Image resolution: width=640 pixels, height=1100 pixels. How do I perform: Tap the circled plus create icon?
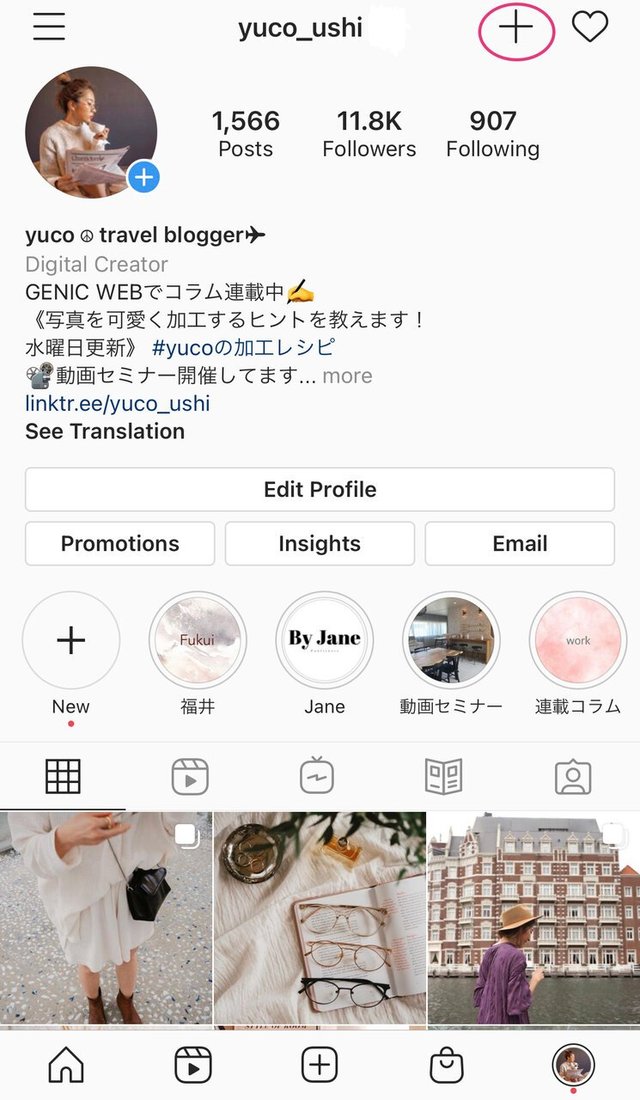tap(516, 29)
